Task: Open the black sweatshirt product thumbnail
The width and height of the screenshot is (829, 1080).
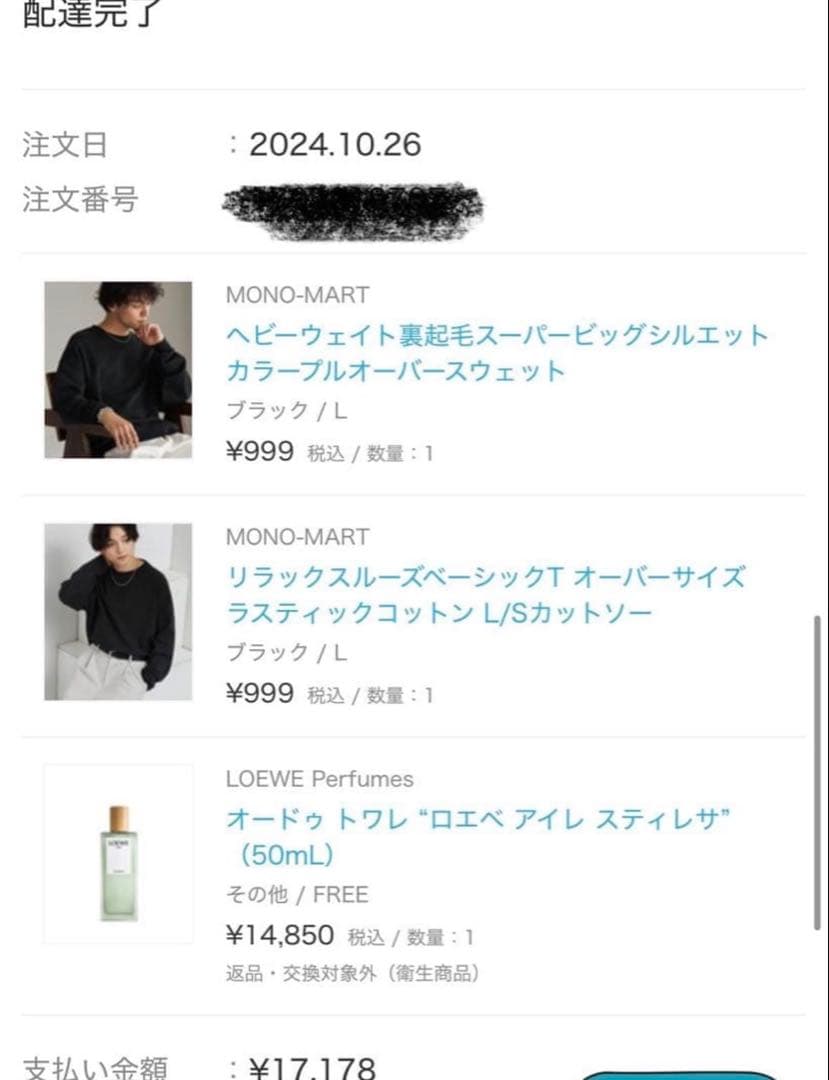Action: 117,366
